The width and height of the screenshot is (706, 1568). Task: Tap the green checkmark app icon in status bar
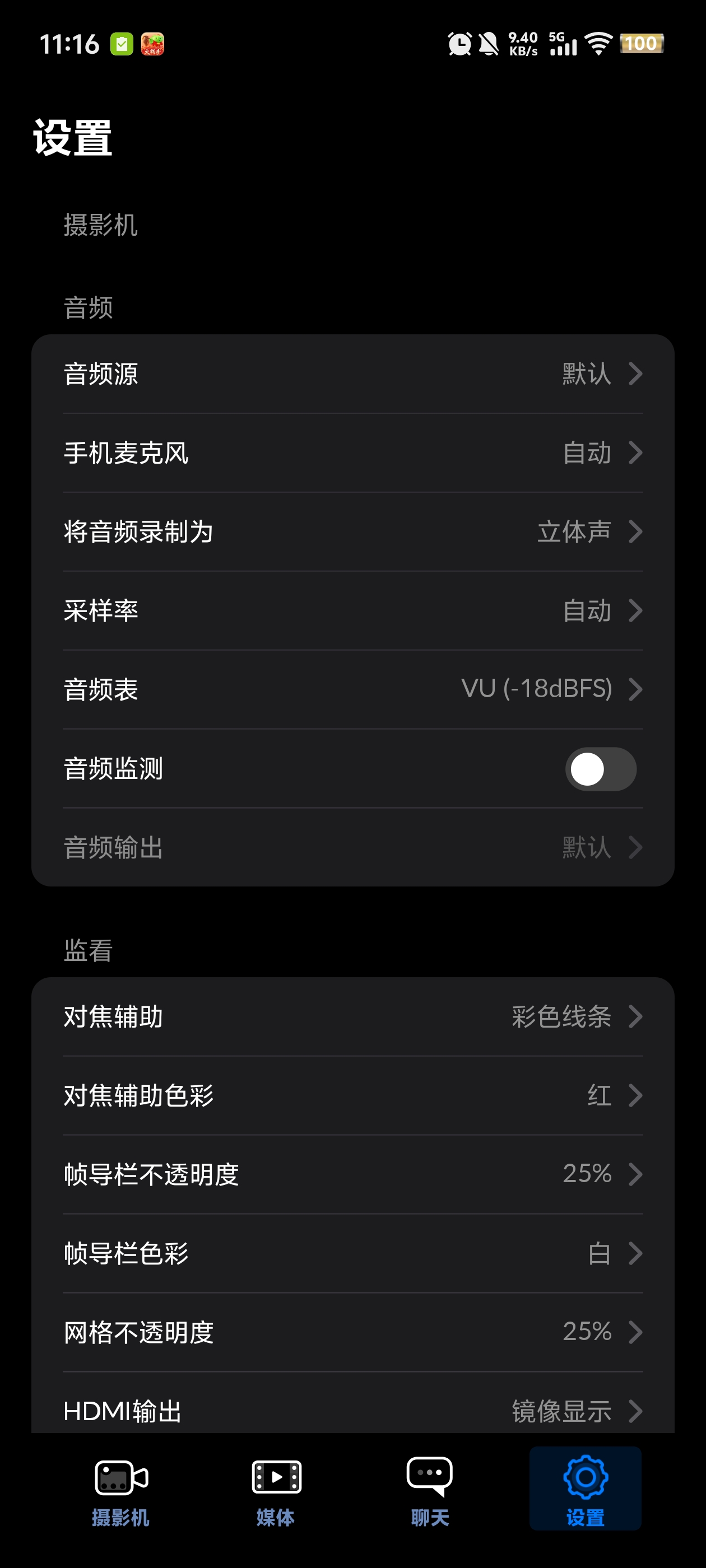(122, 44)
